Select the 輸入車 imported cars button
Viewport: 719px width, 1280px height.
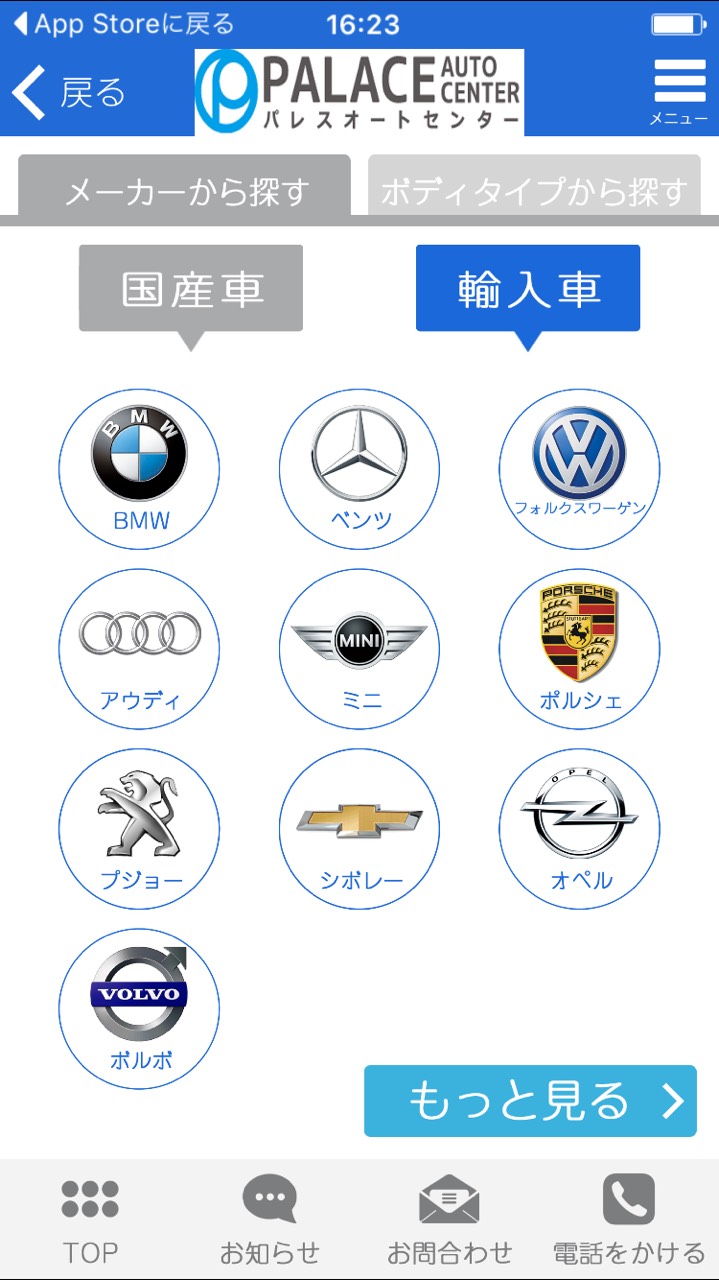528,289
